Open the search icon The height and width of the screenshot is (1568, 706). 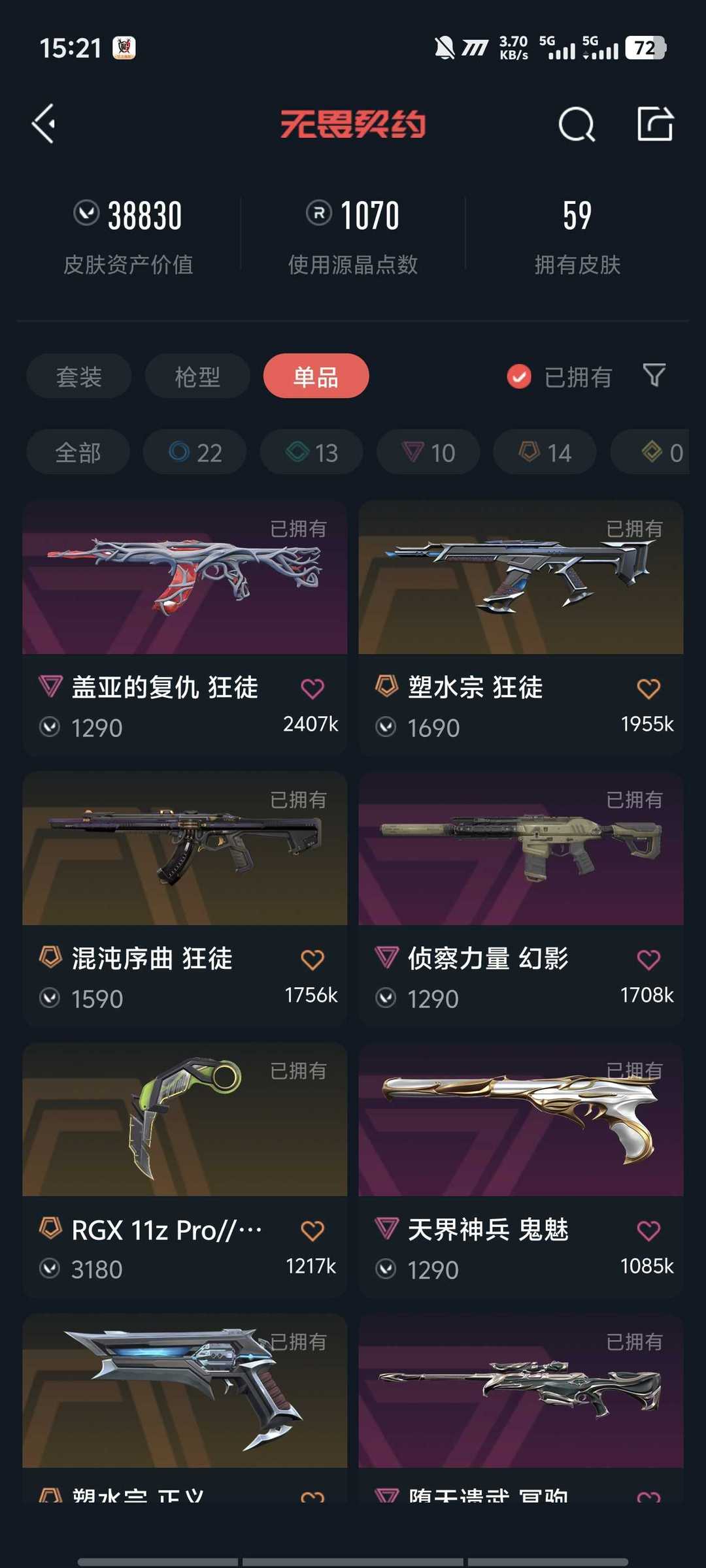(577, 123)
